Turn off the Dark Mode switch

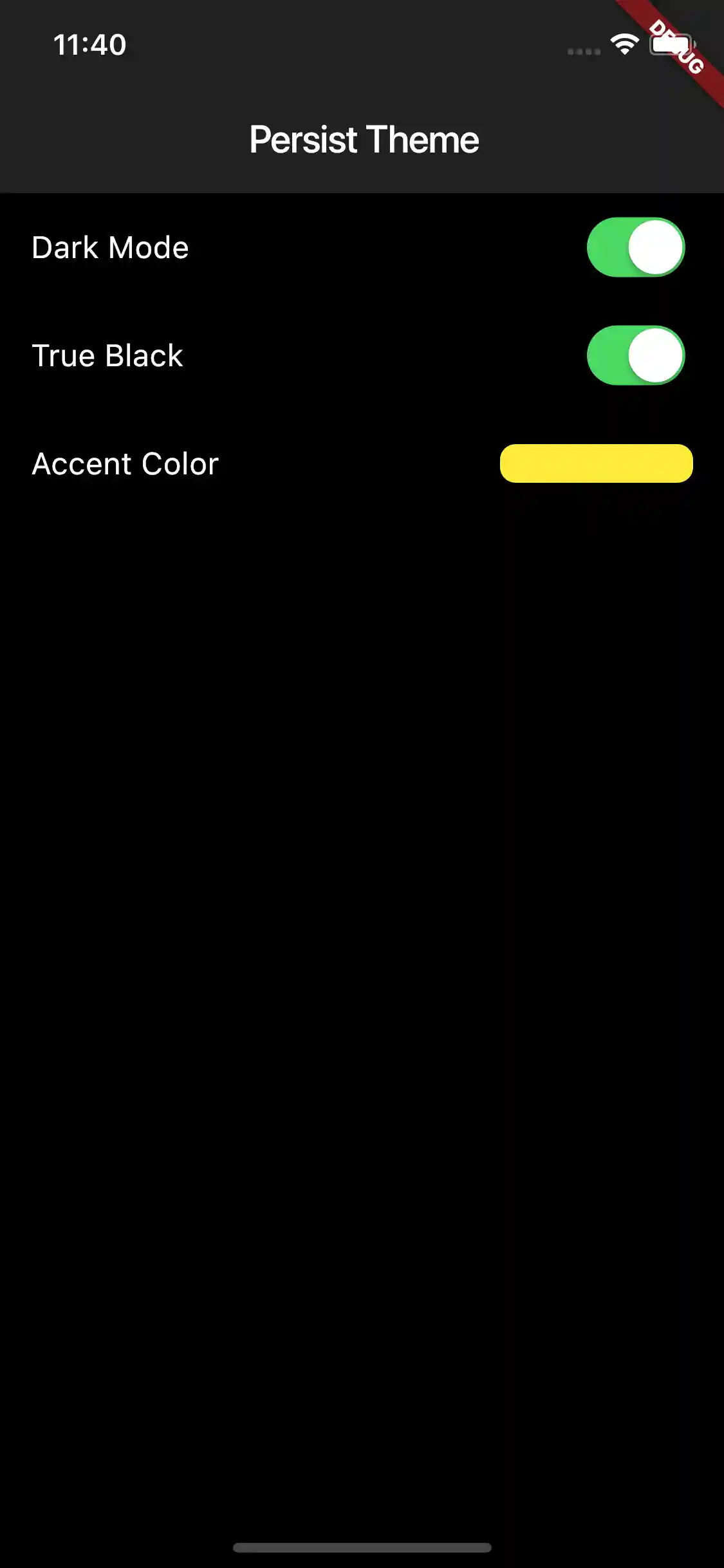point(635,247)
